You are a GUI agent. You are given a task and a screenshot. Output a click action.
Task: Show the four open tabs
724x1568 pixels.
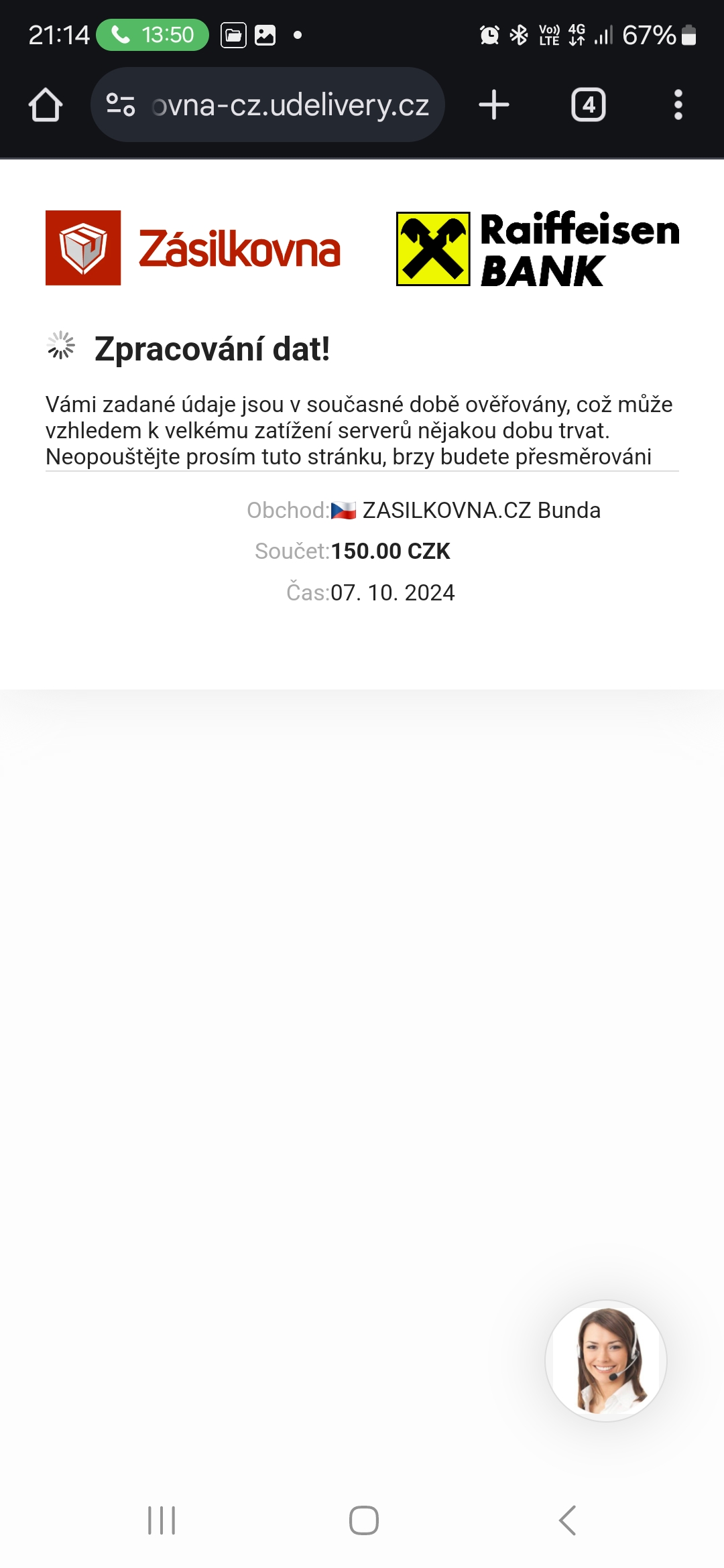tap(588, 105)
